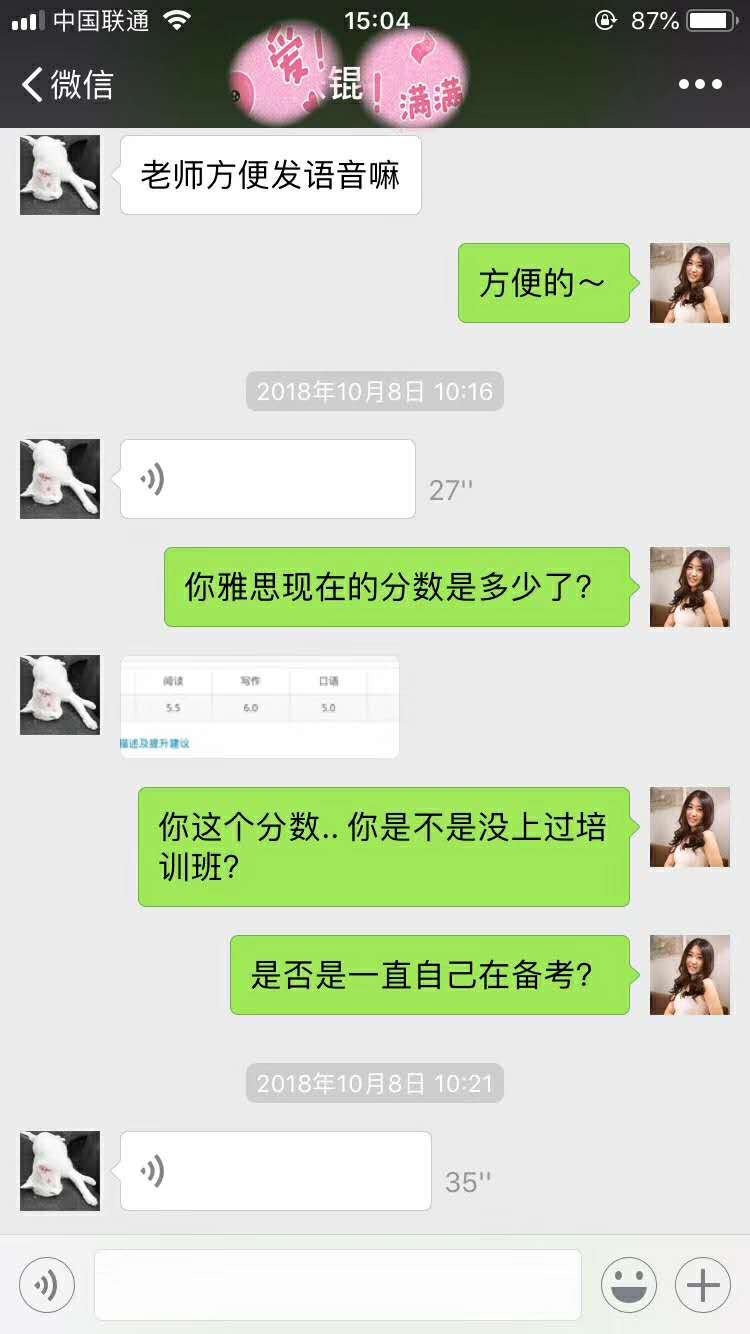Image resolution: width=750 pixels, height=1334 pixels.
Task: Focus the message text field
Action: pyautogui.click(x=337, y=1284)
